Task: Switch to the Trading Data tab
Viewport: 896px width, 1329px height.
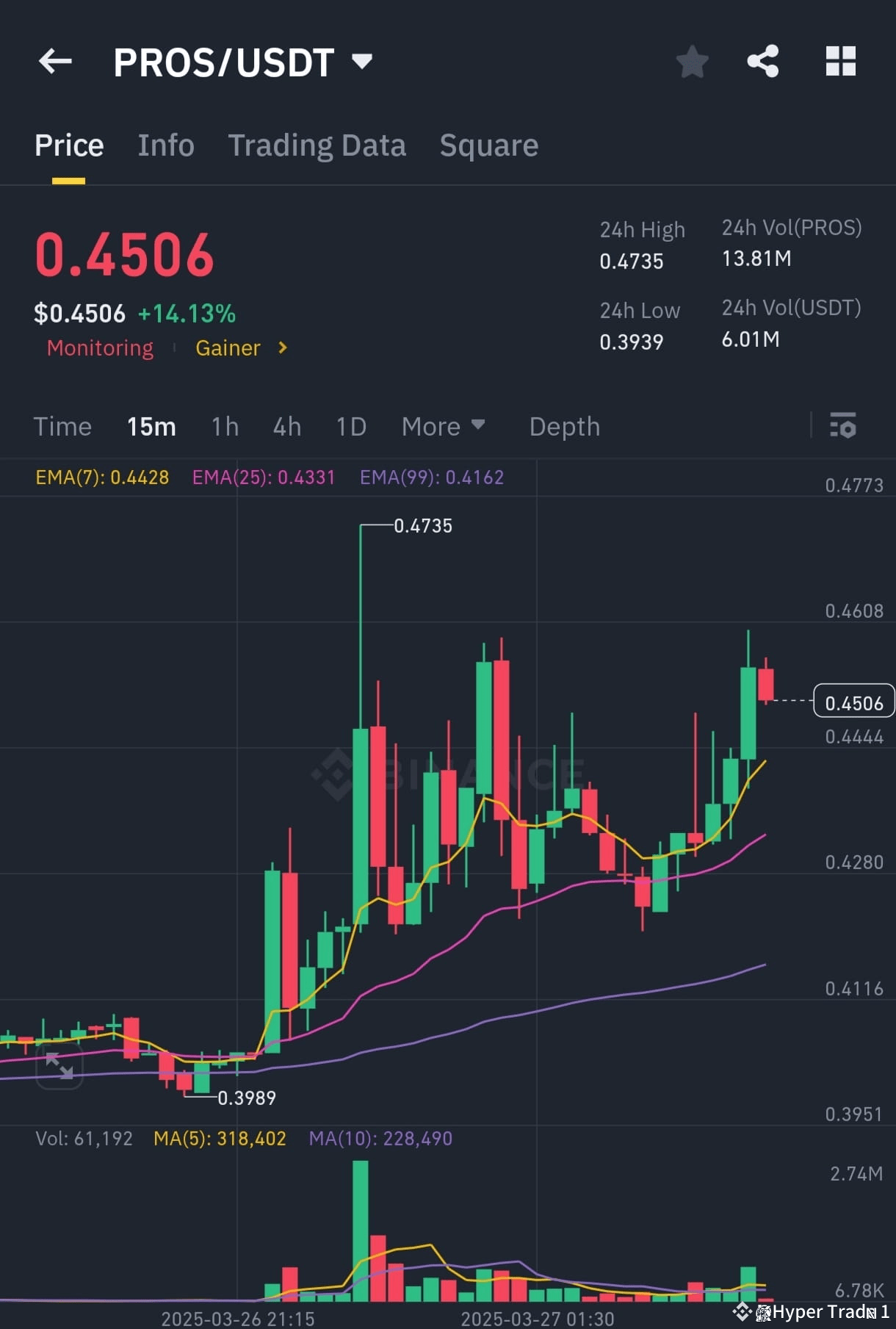Action: [317, 145]
